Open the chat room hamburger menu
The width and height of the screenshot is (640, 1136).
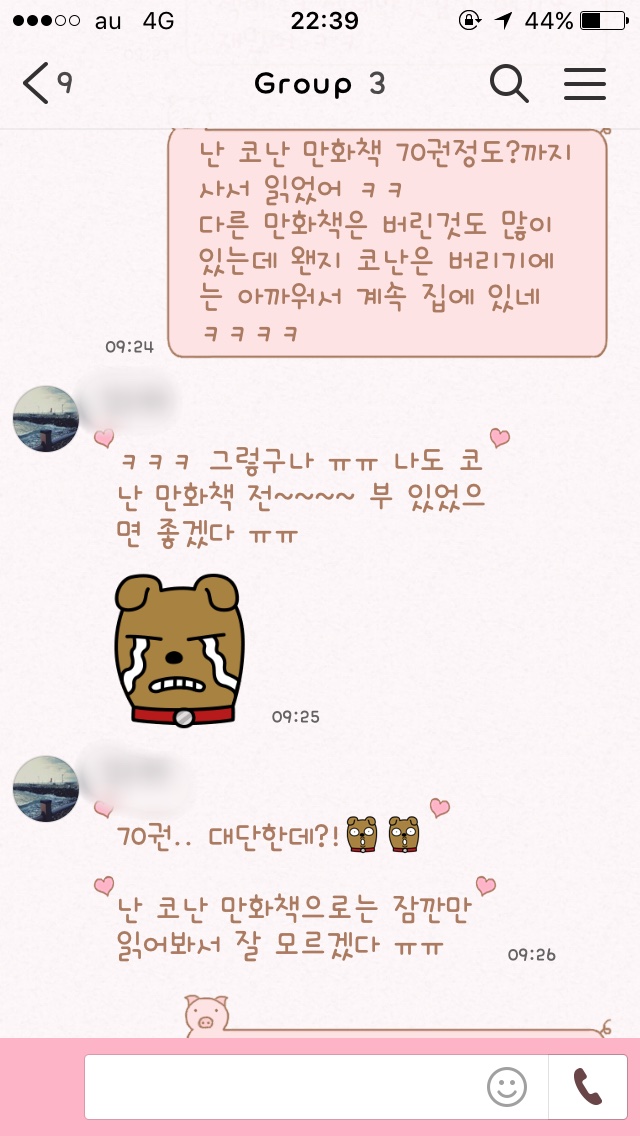(585, 83)
